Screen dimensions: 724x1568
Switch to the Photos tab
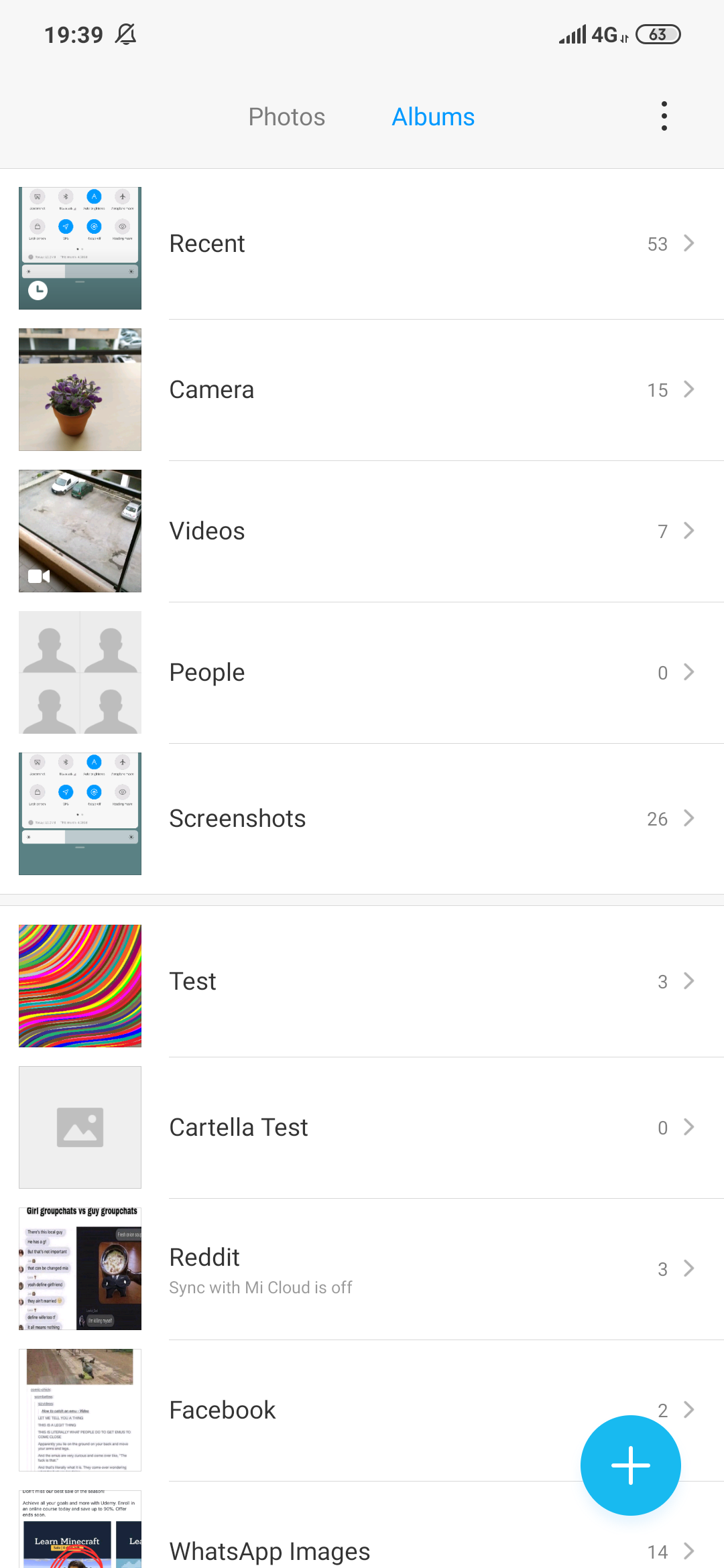coord(287,117)
